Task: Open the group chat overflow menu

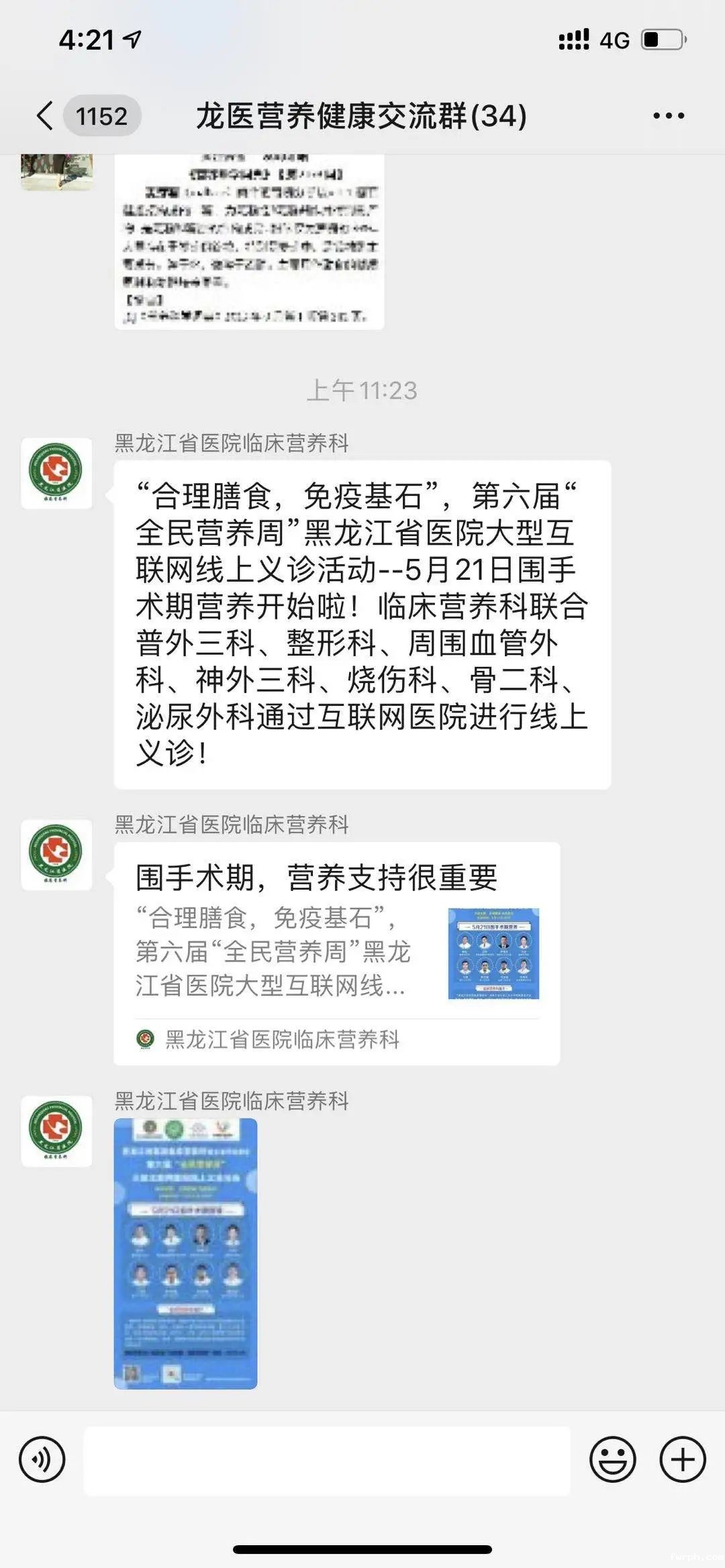Action: [x=669, y=116]
